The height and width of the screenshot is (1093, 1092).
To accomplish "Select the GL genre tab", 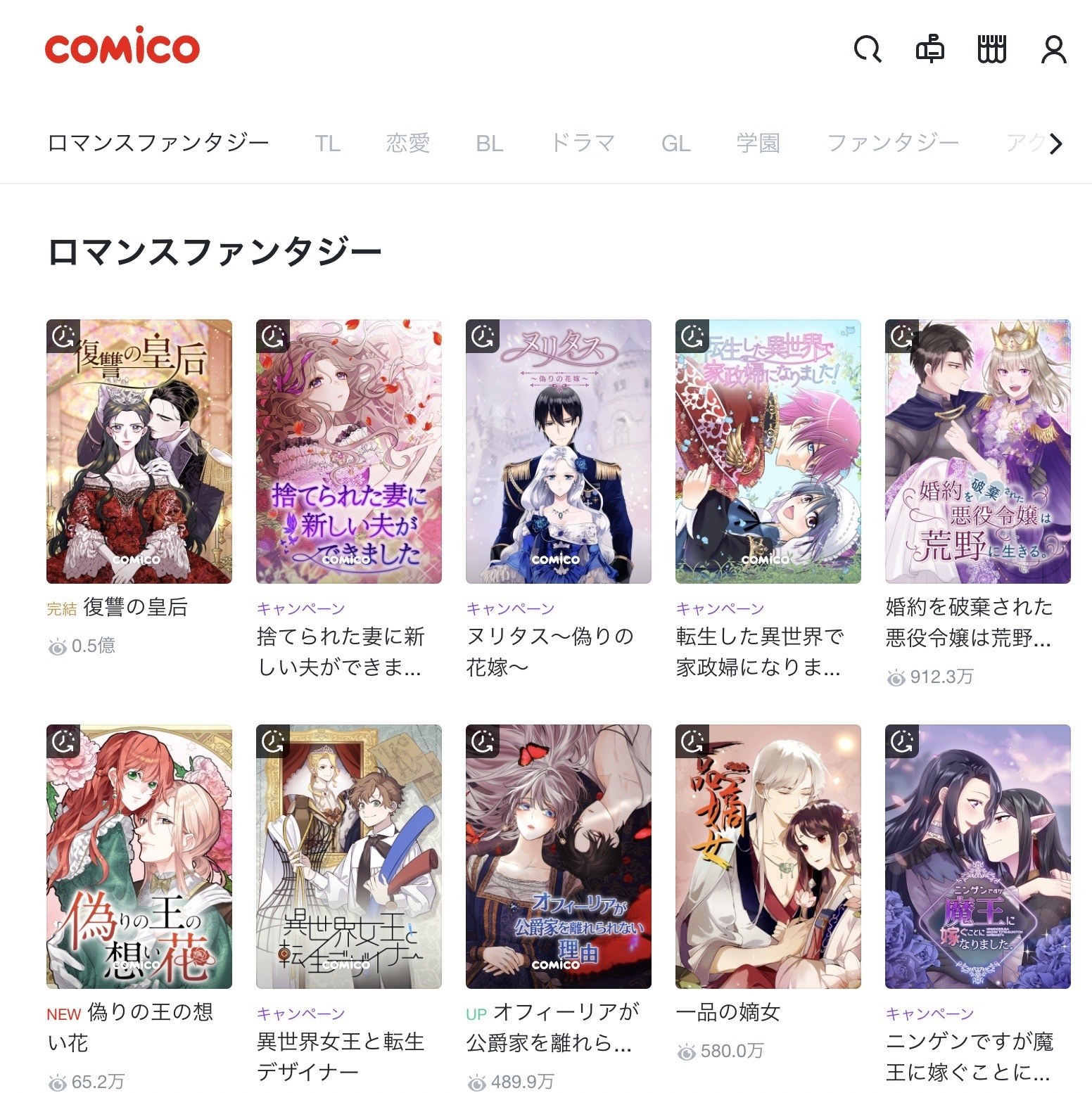I will [675, 143].
